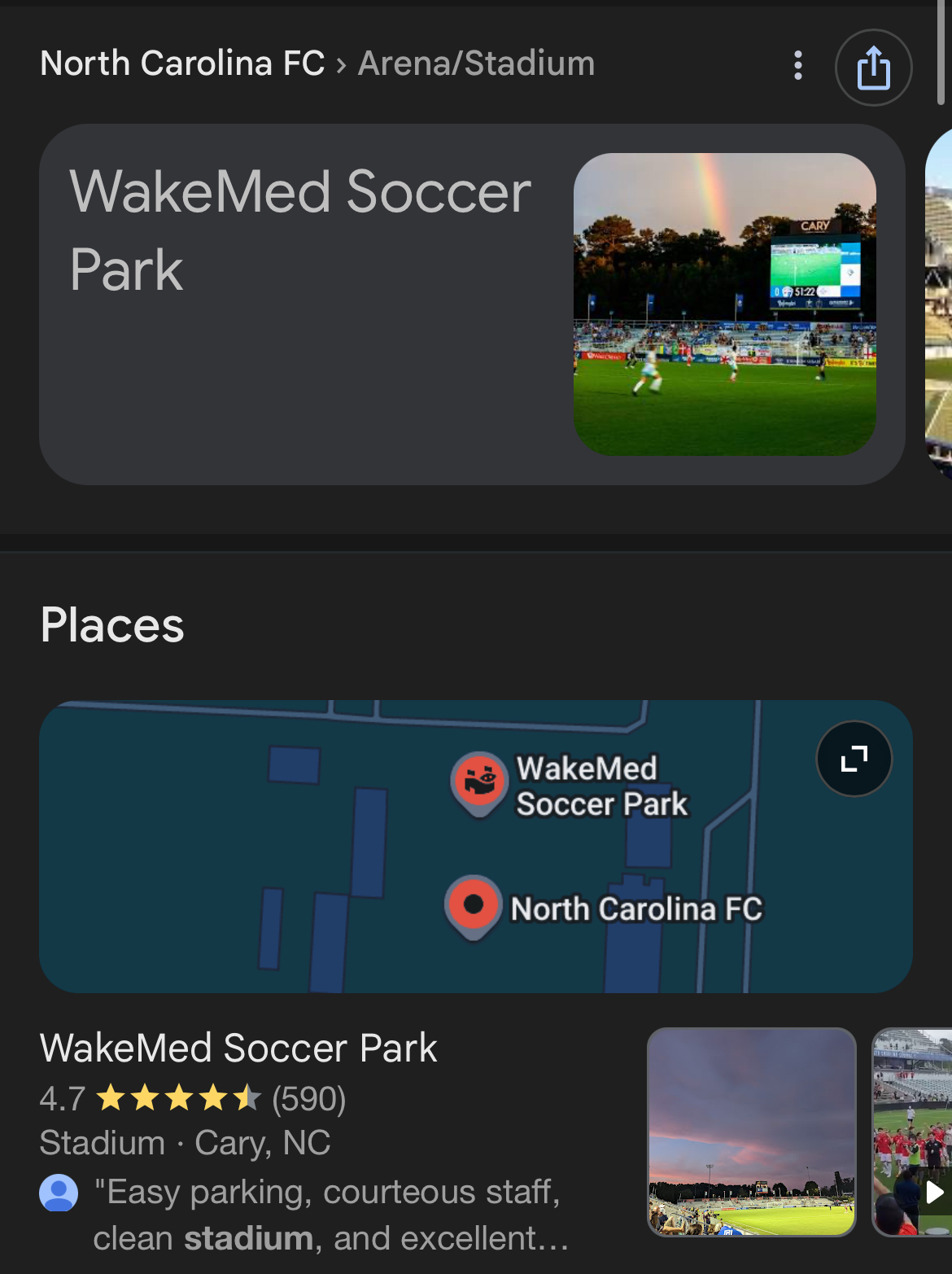Expand the map to full screen
Screen dimensions: 952x1274
point(854,759)
